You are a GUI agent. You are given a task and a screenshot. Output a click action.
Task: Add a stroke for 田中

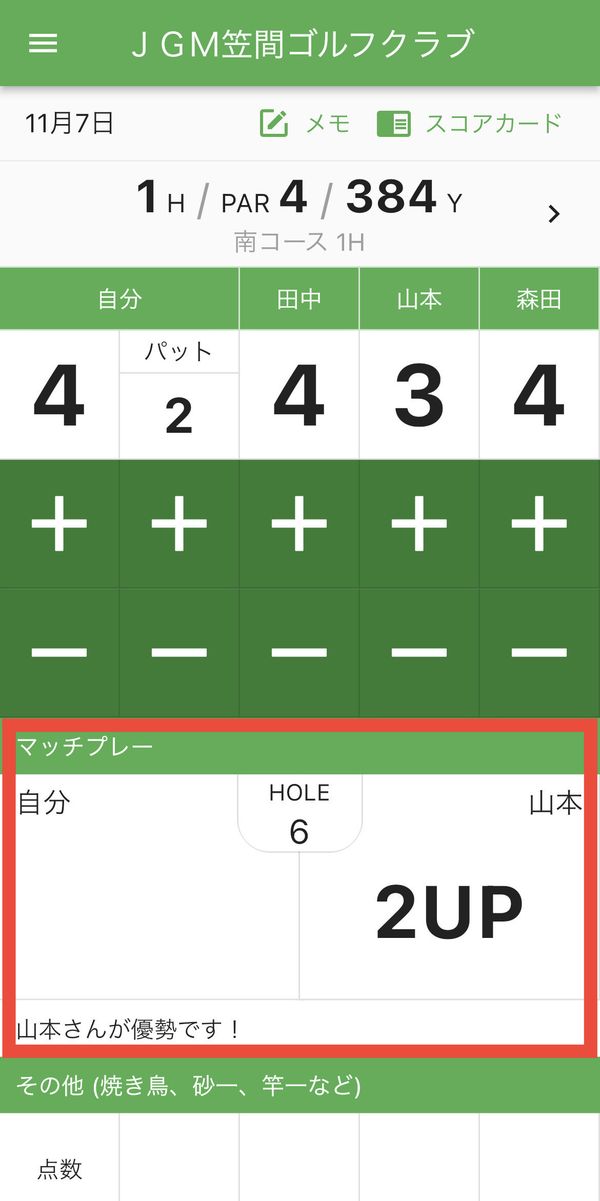click(299, 524)
